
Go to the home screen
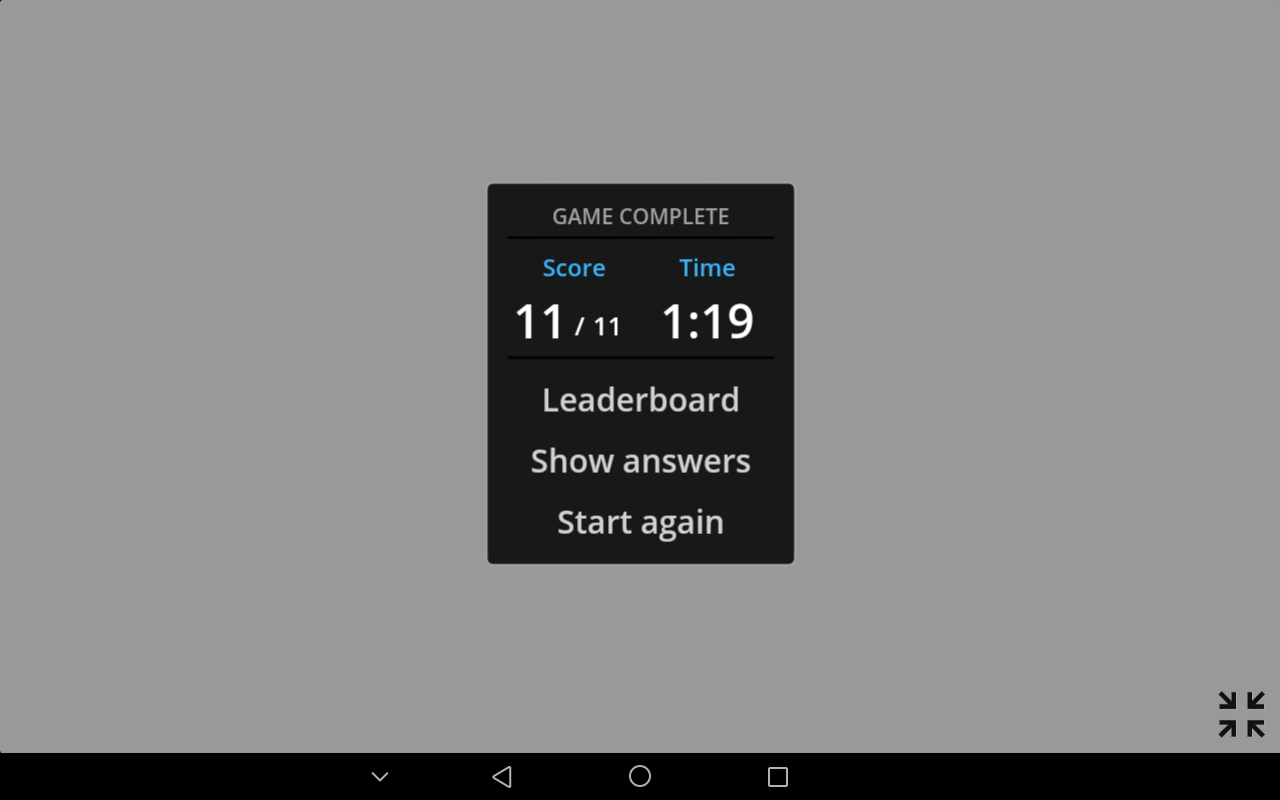pyautogui.click(x=640, y=776)
